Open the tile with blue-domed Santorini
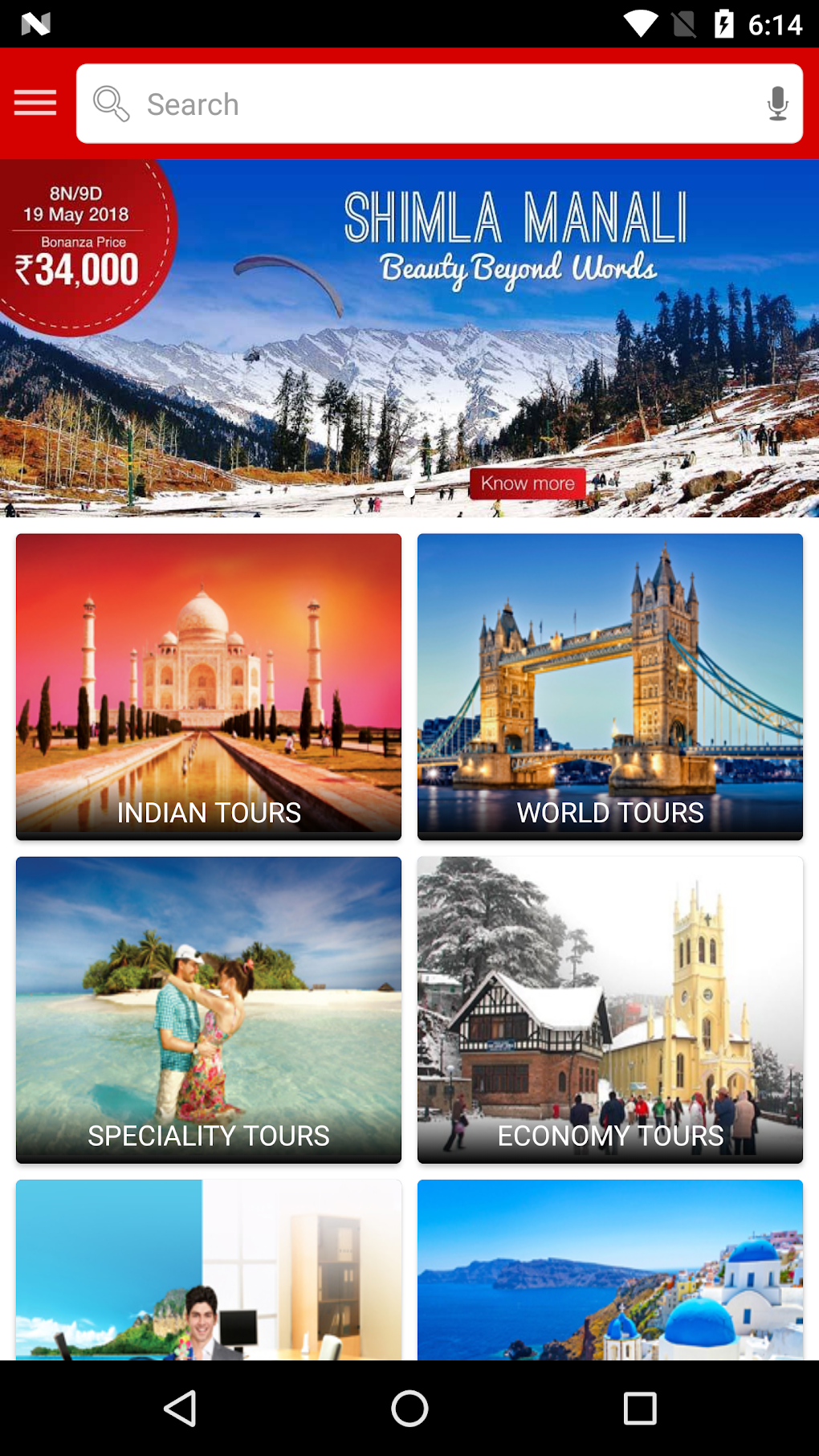 tap(610, 1270)
